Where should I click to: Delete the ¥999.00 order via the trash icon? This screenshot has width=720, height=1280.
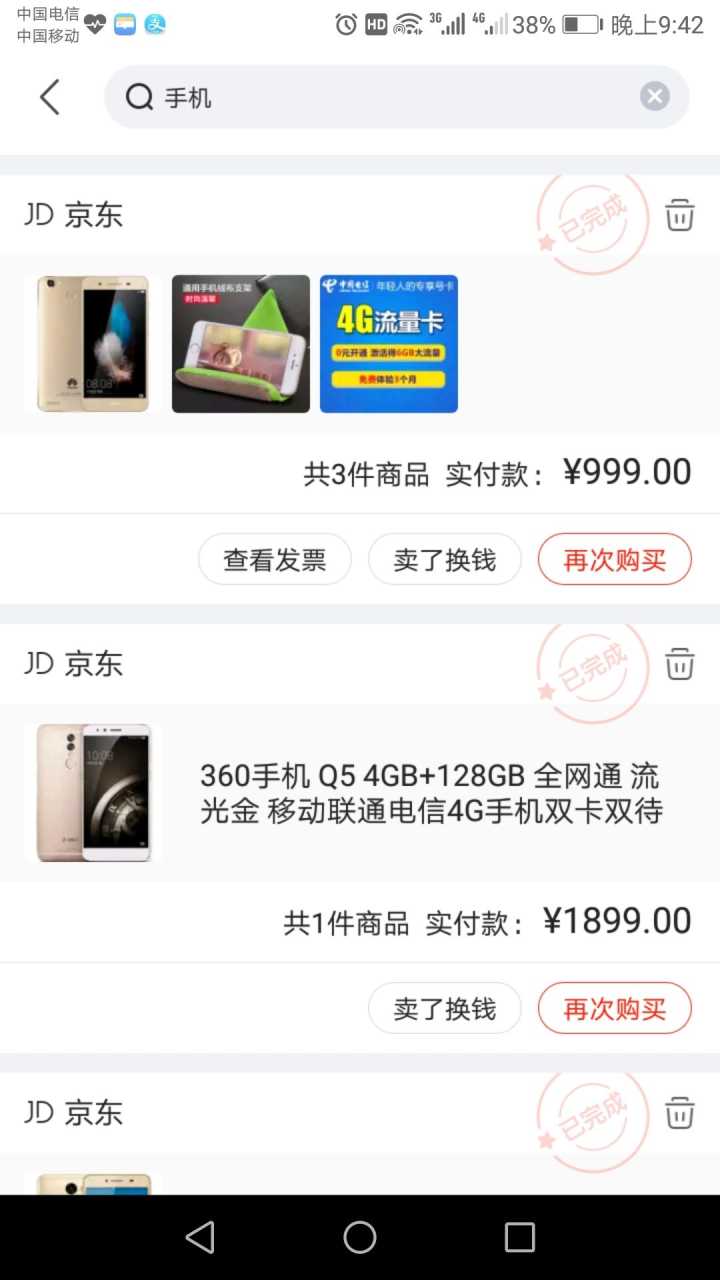[x=680, y=215]
